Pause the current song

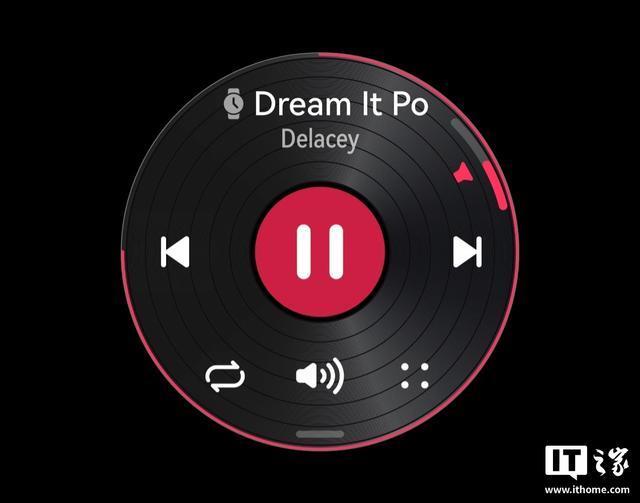pyautogui.click(x=319, y=250)
